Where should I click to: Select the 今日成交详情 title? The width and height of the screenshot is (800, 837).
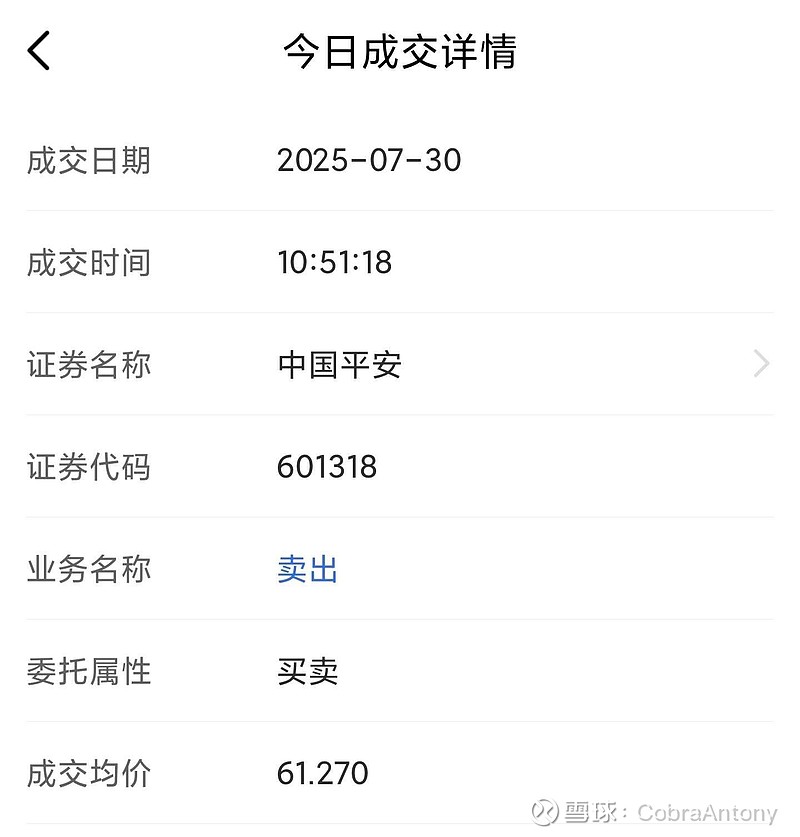tap(400, 54)
